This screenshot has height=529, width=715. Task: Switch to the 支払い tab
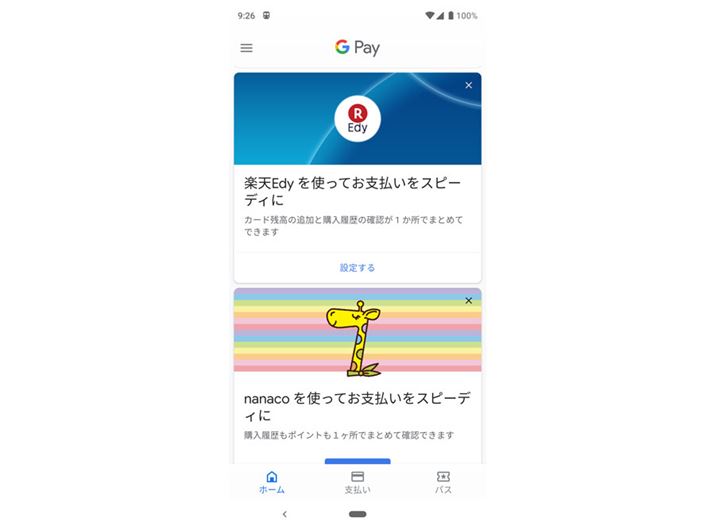pyautogui.click(x=357, y=482)
